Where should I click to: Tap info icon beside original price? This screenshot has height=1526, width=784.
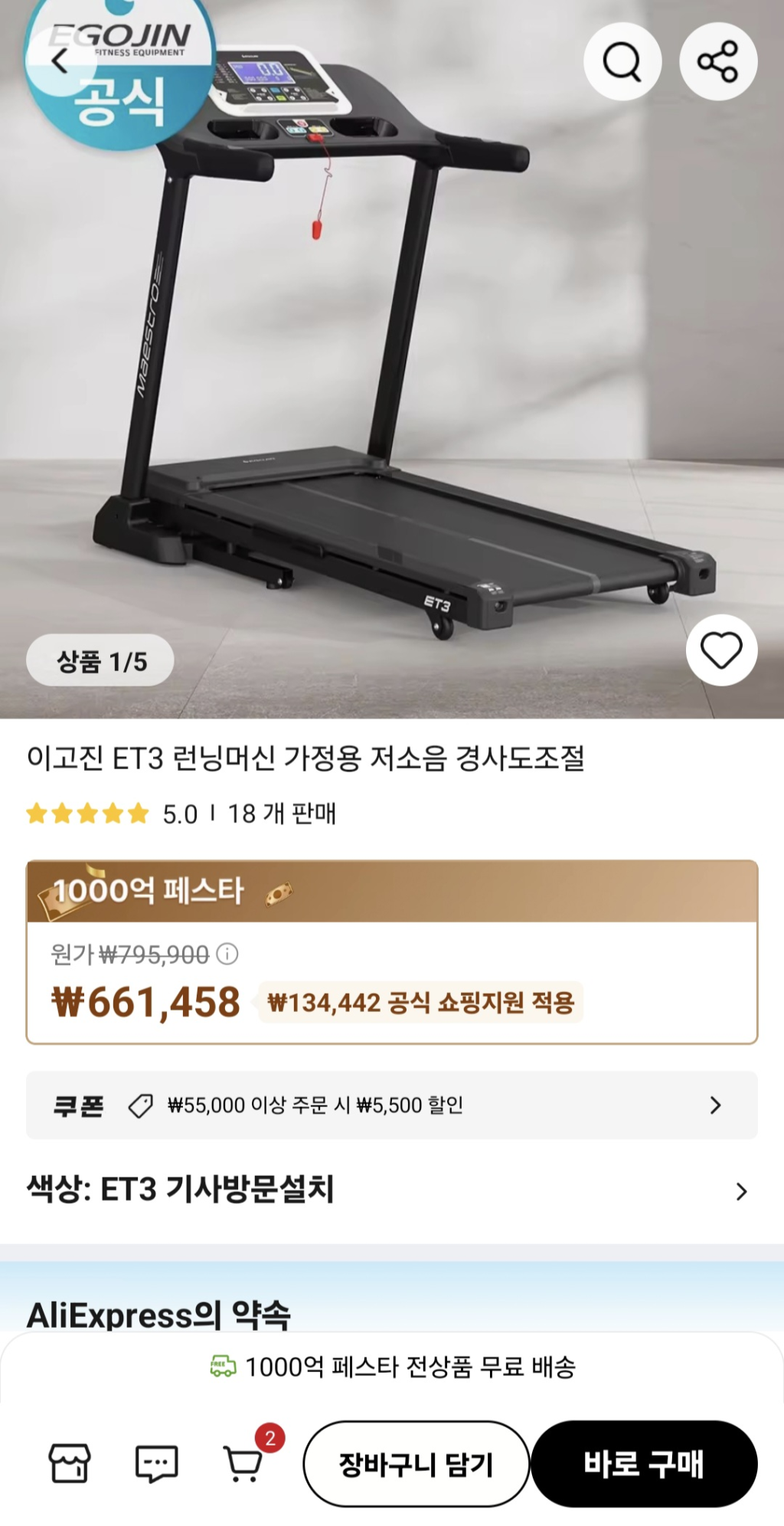tap(227, 954)
